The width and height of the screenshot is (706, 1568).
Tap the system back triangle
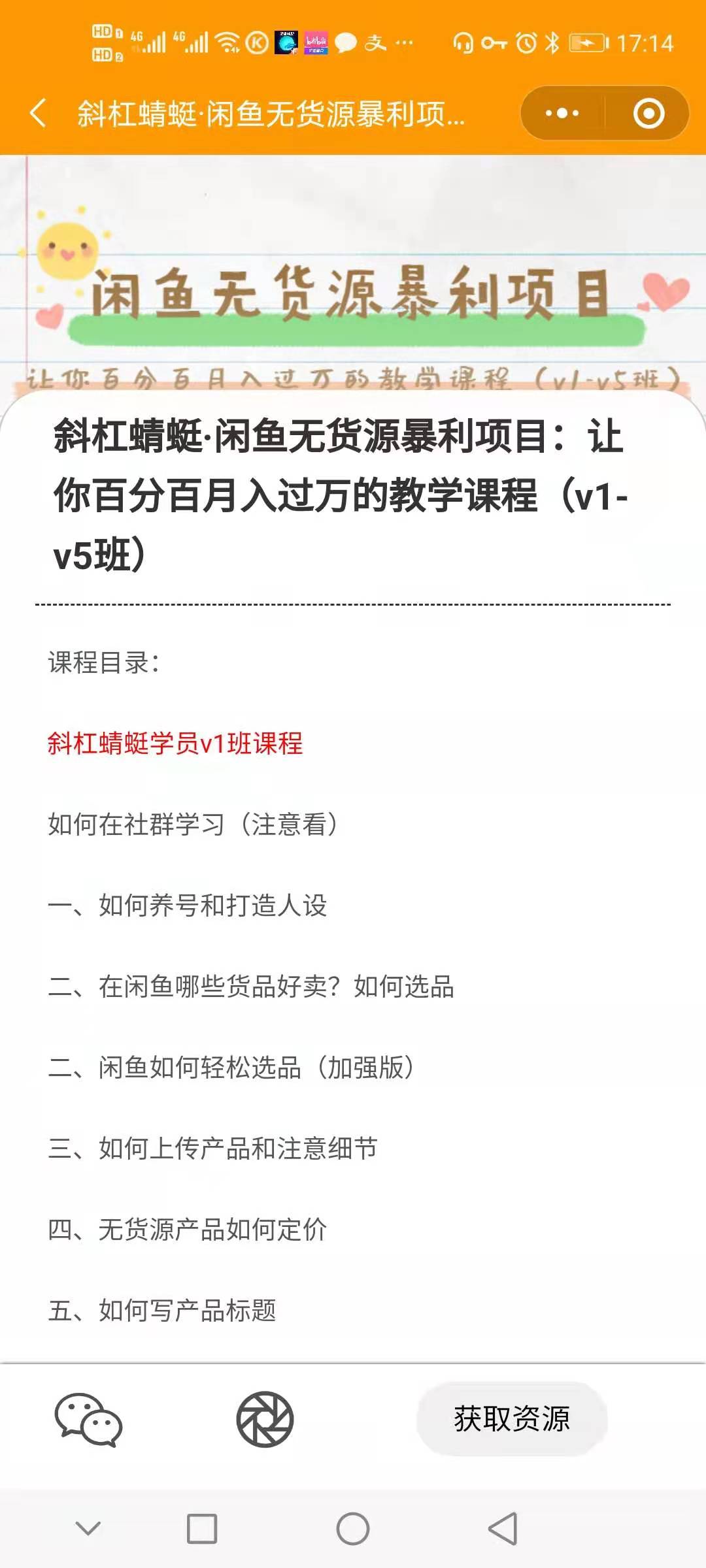503,1529
